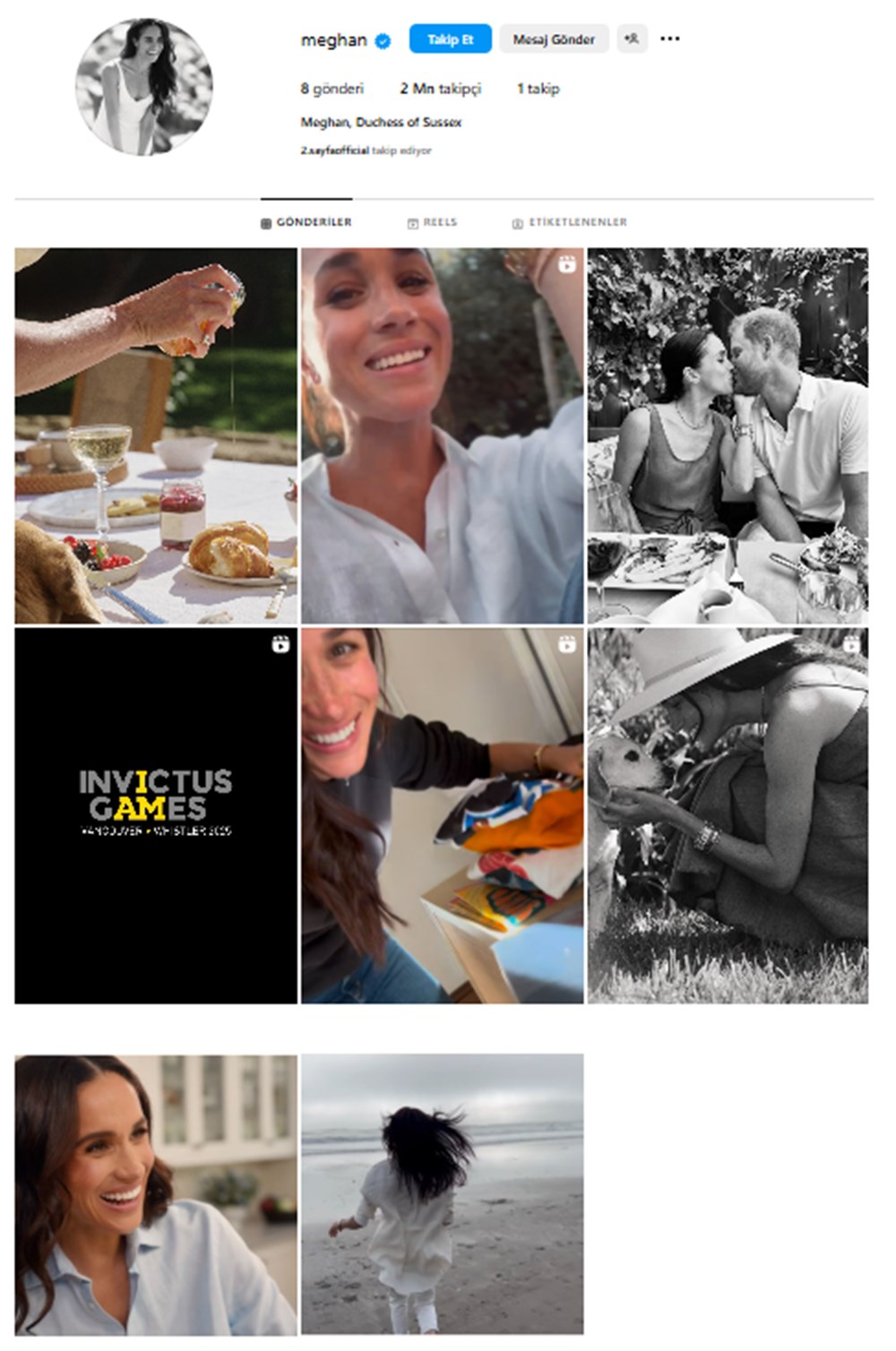Tap the Takip Et follow button

pyautogui.click(x=450, y=39)
